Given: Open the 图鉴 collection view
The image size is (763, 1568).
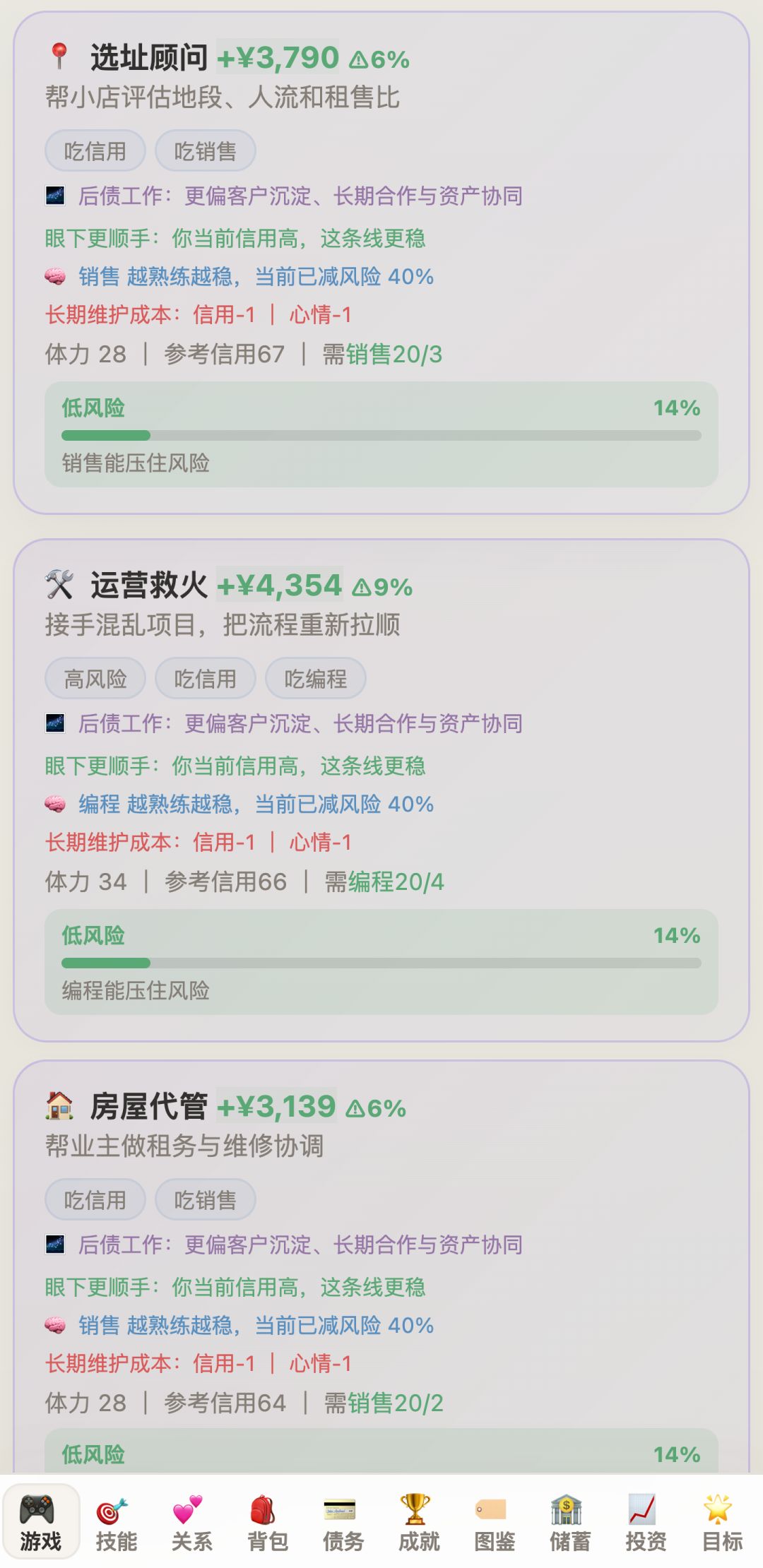Looking at the screenshot, I should click(x=494, y=1522).
